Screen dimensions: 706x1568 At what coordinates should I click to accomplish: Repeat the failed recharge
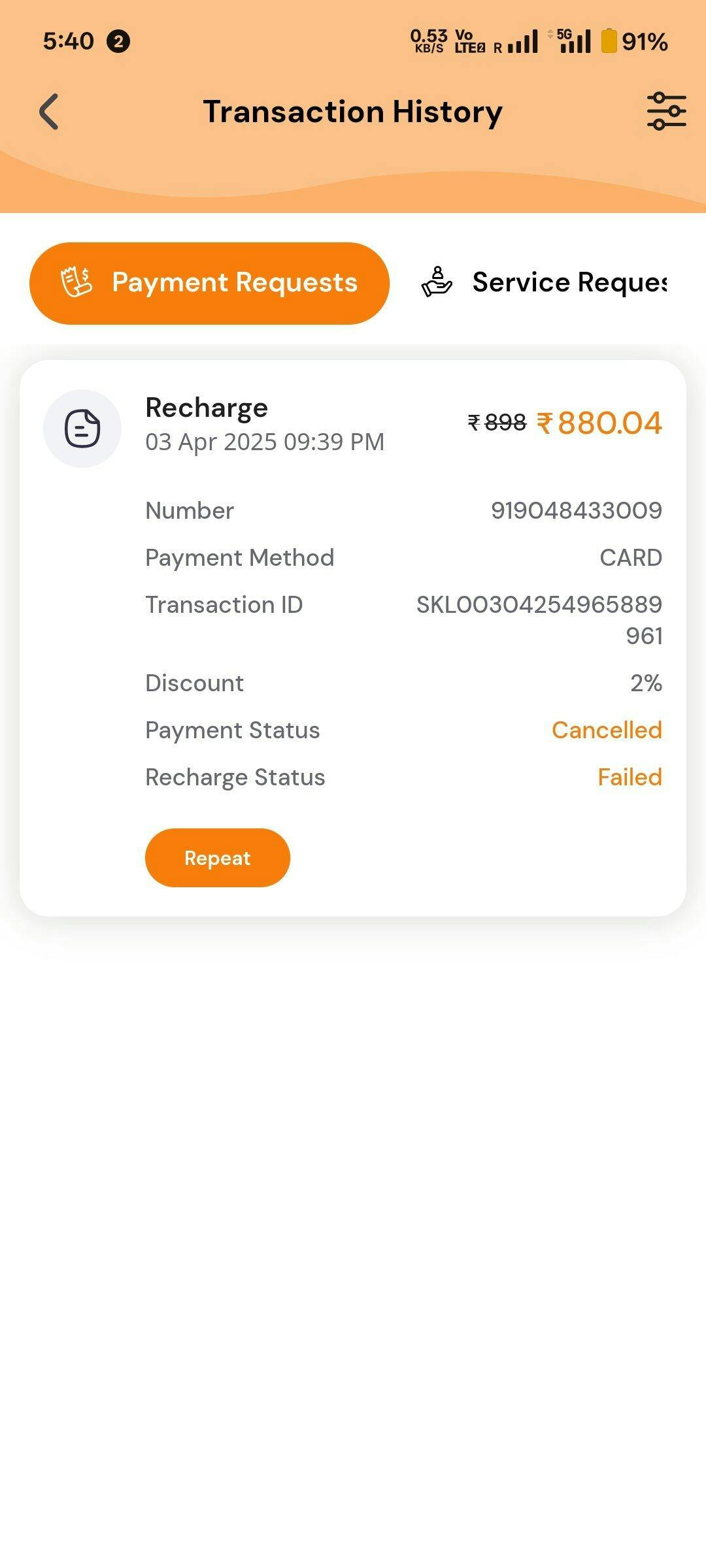click(217, 857)
